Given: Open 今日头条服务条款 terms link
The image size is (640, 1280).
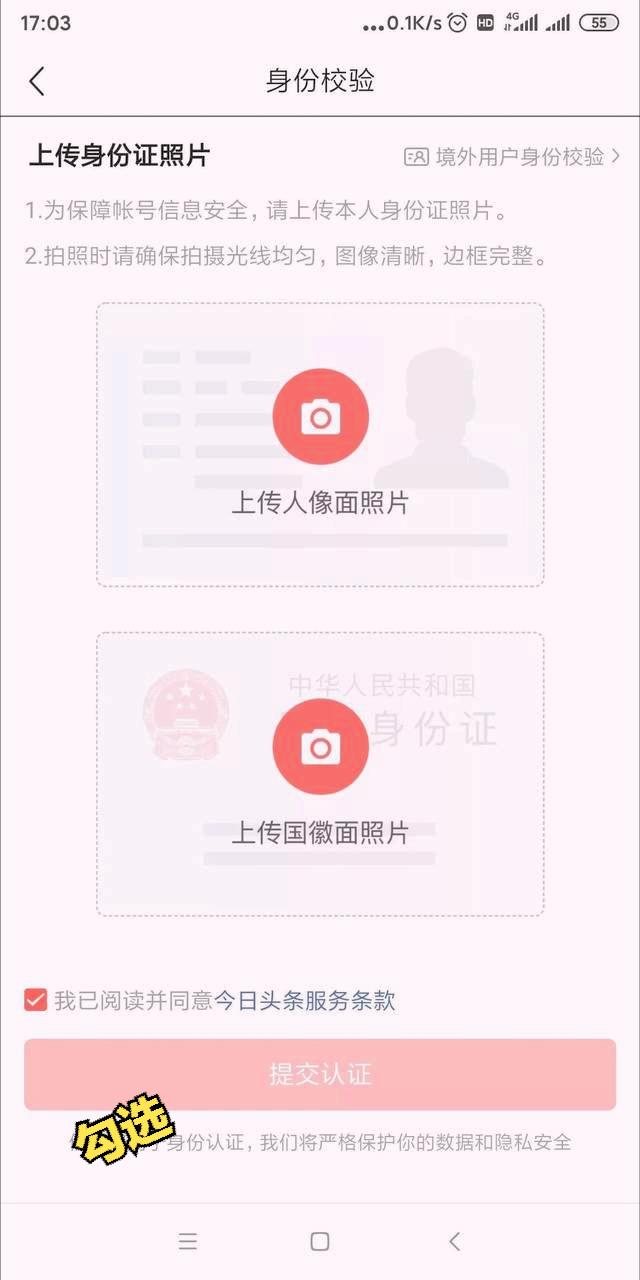Looking at the screenshot, I should point(305,1001).
